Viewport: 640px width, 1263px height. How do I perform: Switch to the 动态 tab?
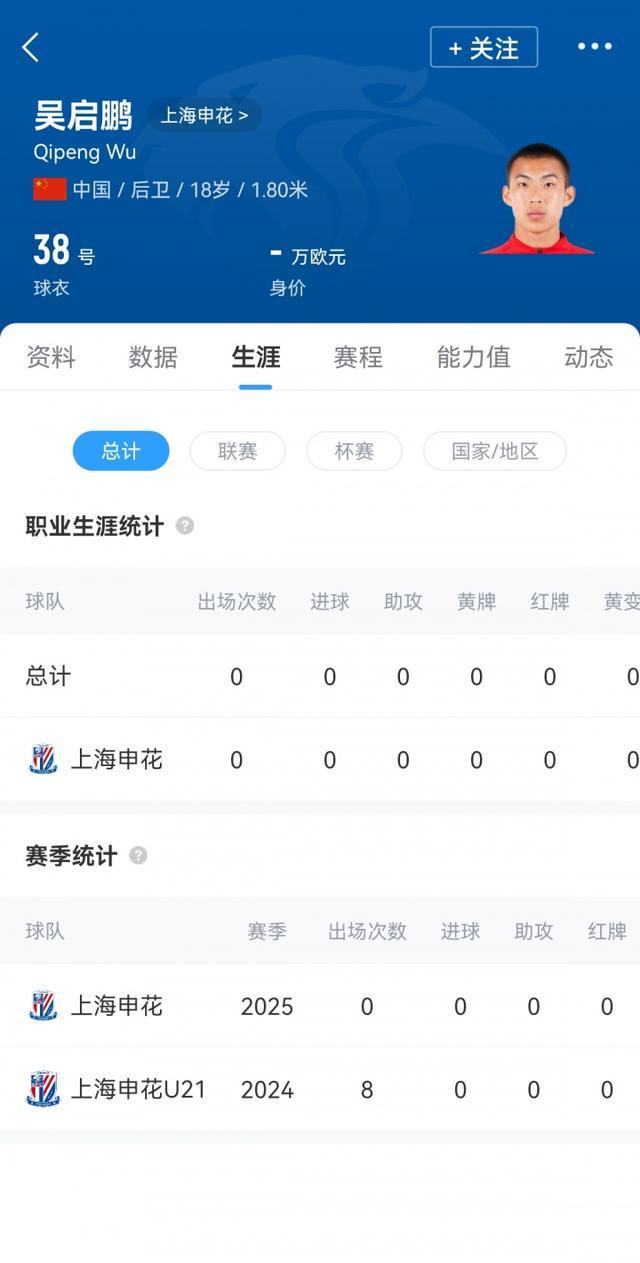pyautogui.click(x=588, y=357)
